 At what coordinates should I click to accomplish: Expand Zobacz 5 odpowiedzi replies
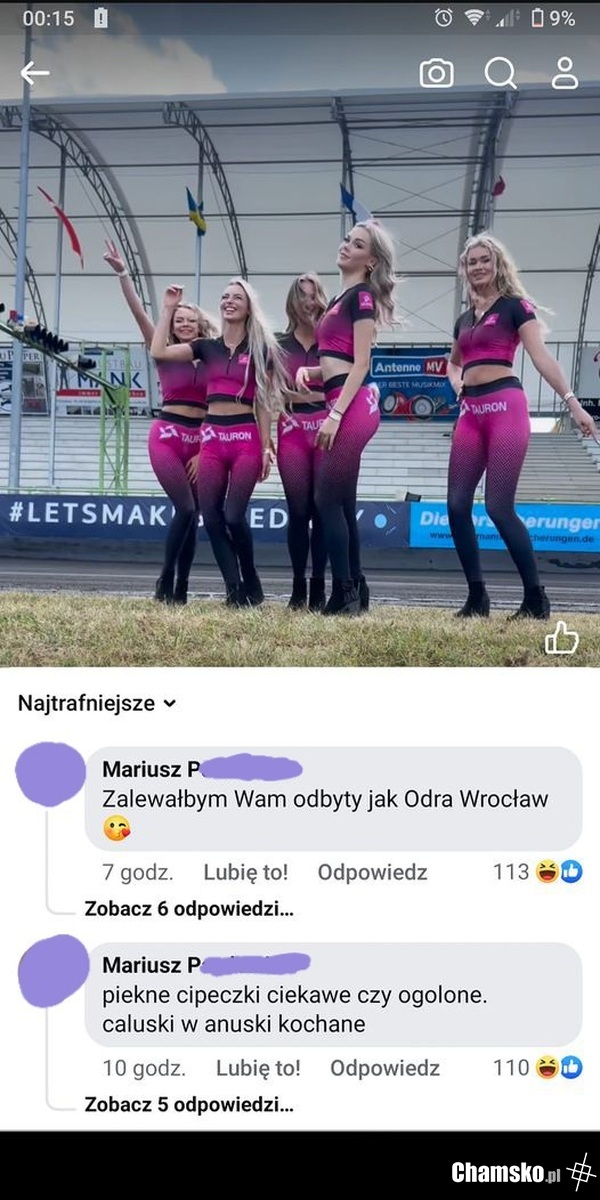(x=189, y=1105)
